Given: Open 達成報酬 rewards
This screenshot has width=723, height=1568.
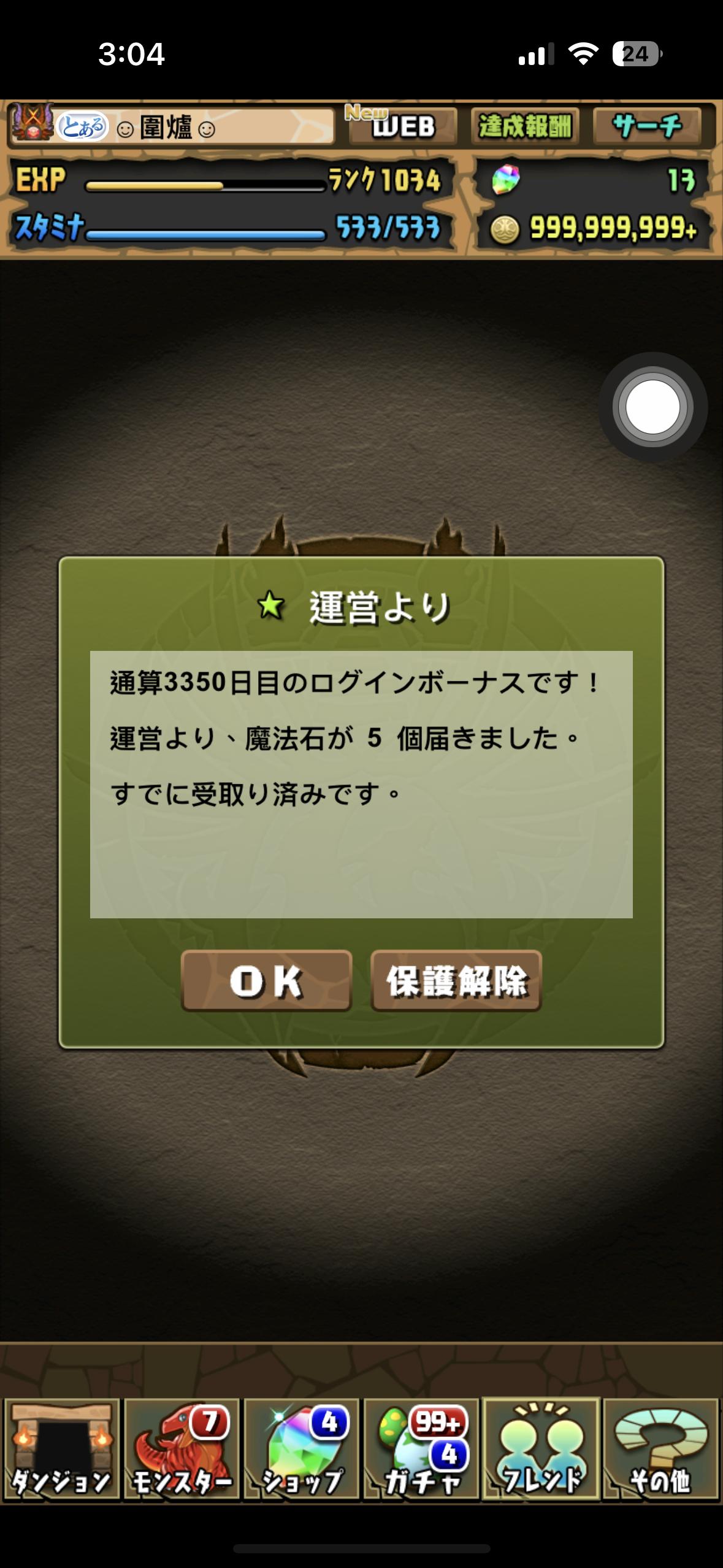Looking at the screenshot, I should [x=524, y=126].
